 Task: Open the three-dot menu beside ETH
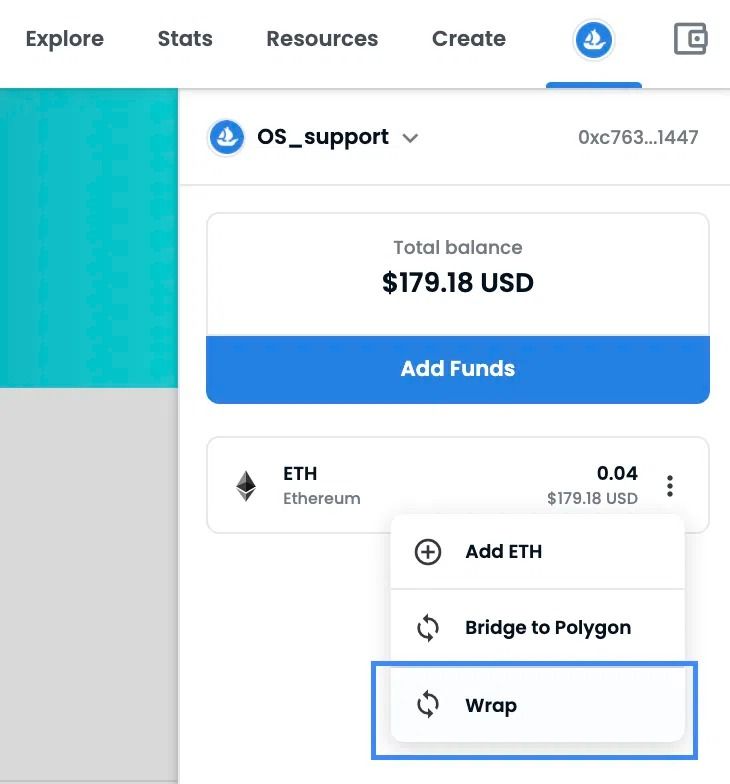pos(670,486)
